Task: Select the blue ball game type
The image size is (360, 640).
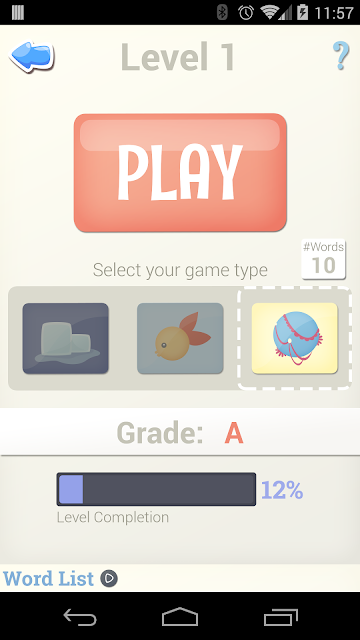Action: click(x=294, y=338)
